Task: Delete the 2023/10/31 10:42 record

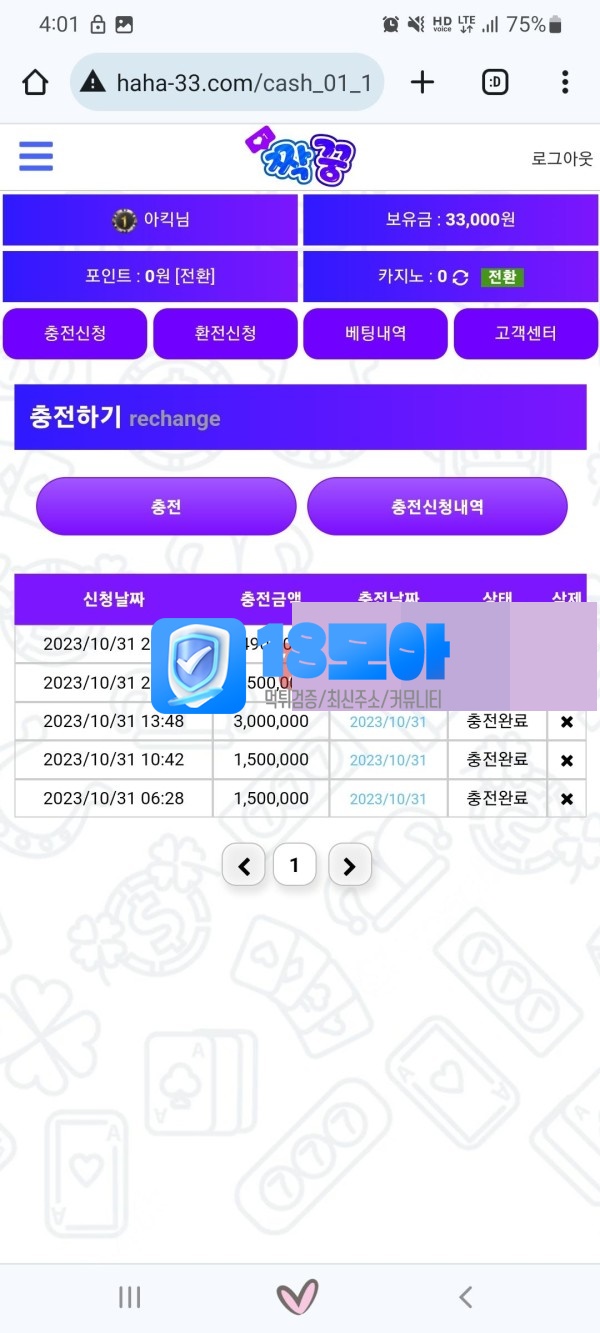Action: [x=566, y=760]
